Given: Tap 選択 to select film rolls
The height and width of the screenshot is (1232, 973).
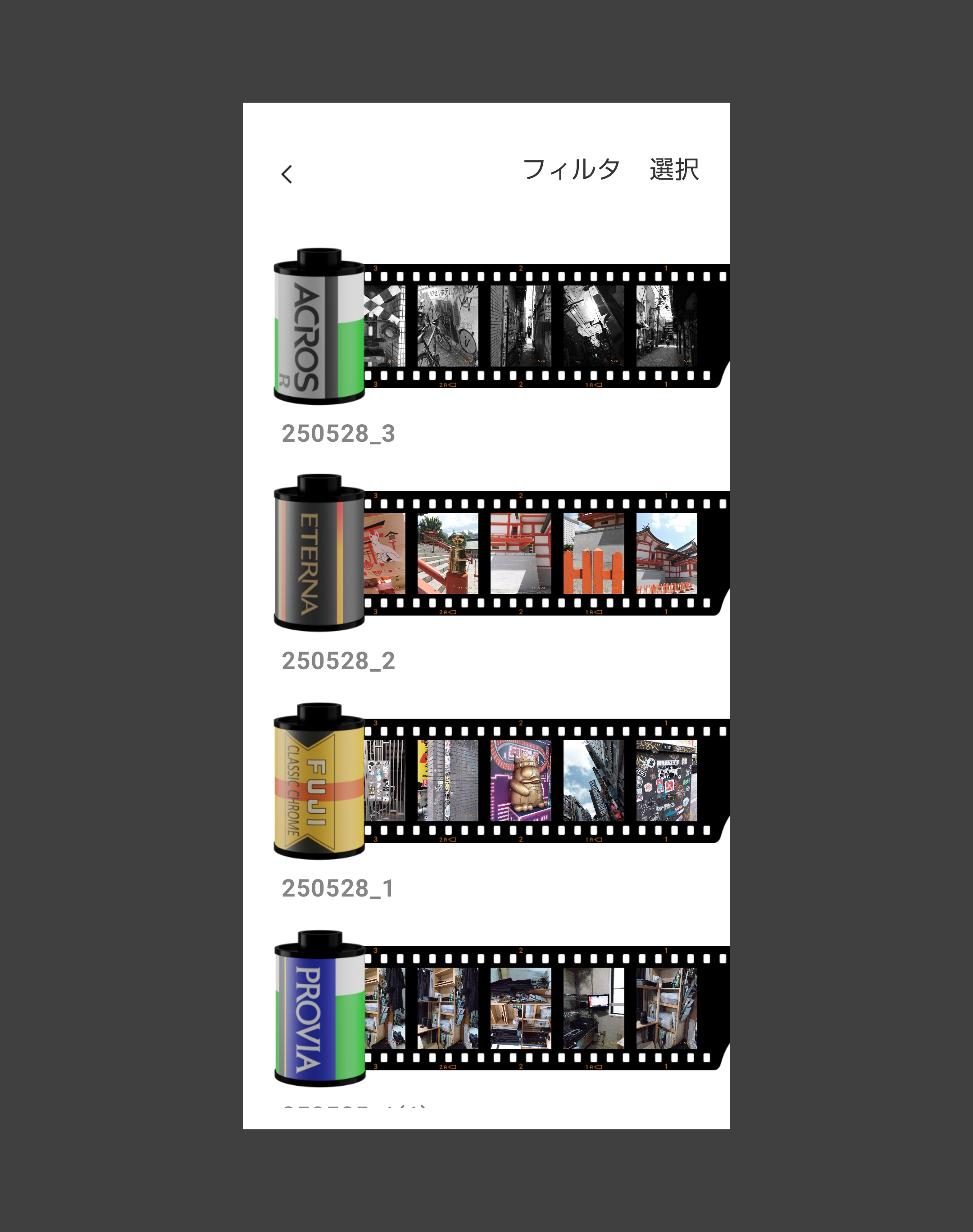Looking at the screenshot, I should [x=674, y=170].
